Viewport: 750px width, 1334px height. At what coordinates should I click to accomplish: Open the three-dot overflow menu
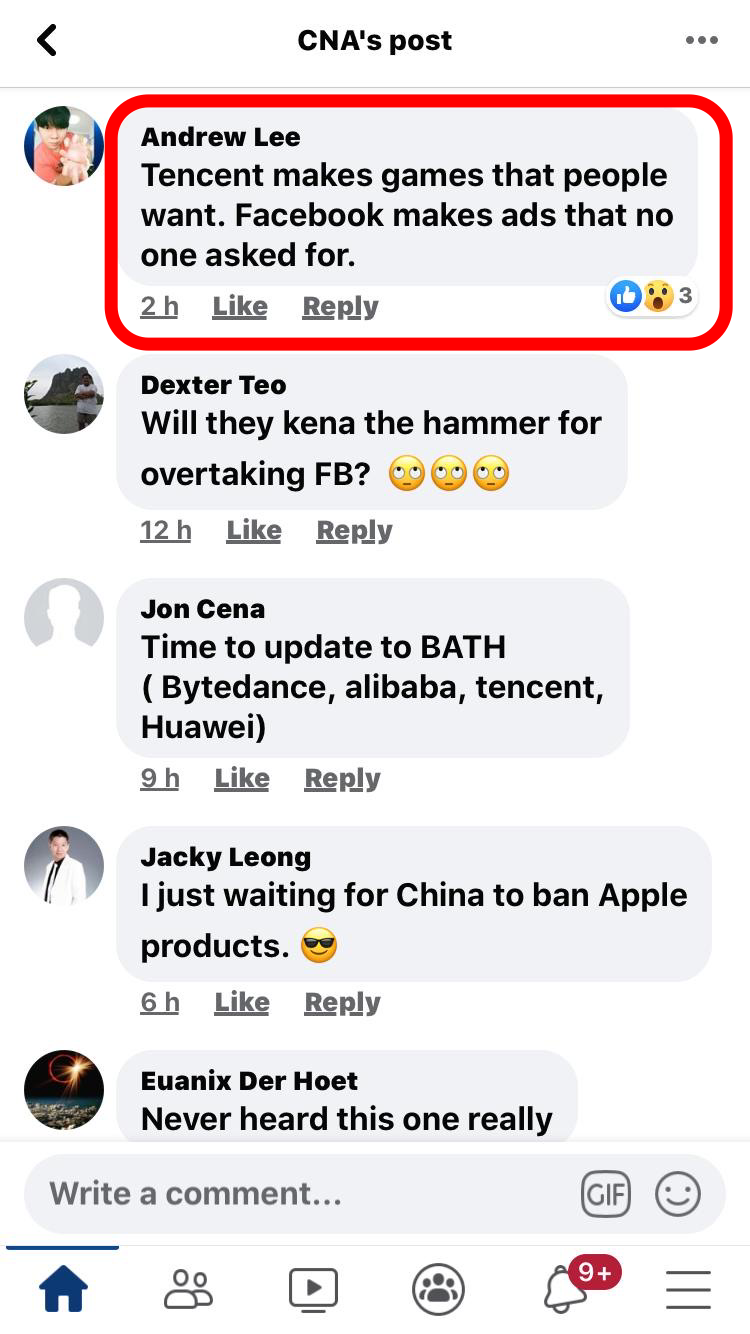701,41
